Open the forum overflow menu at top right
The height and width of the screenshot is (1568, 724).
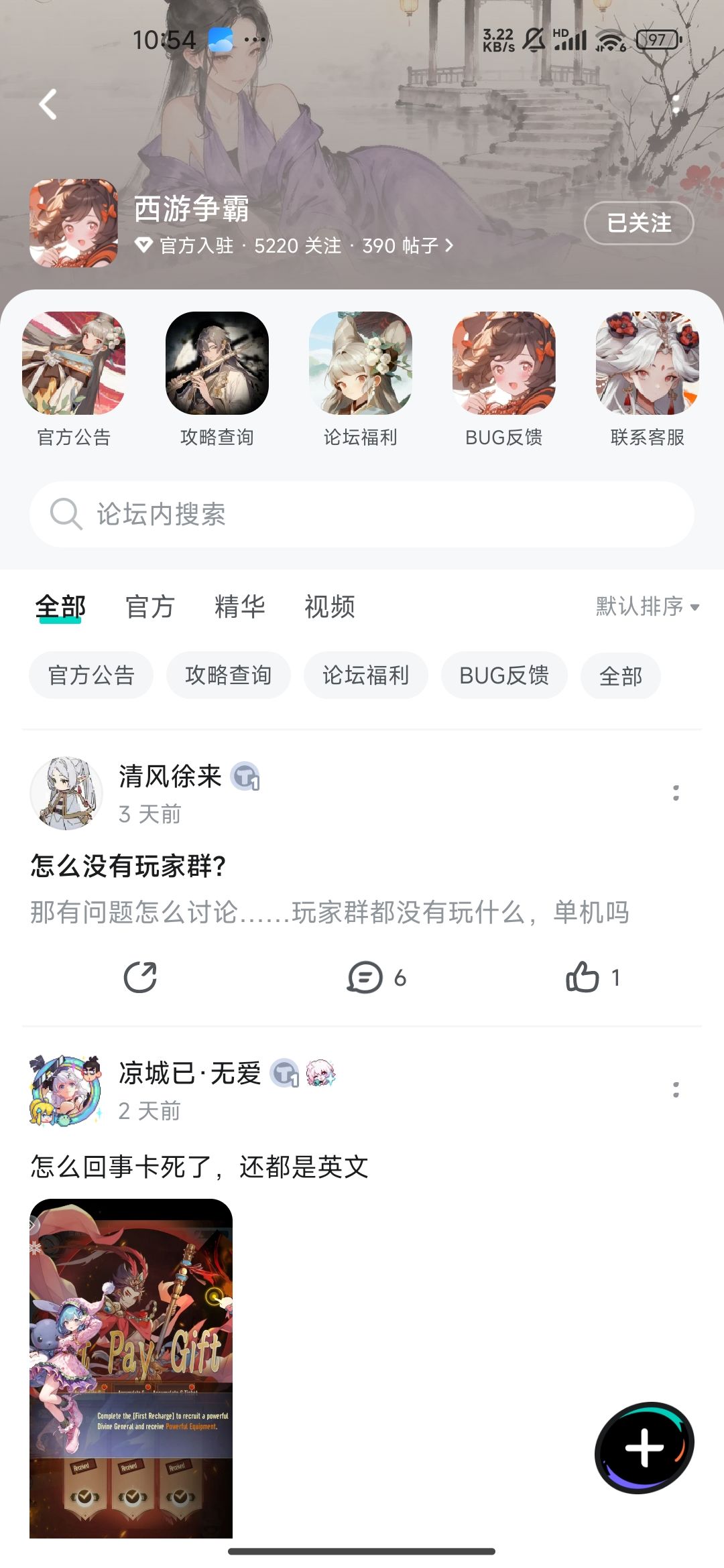[676, 105]
